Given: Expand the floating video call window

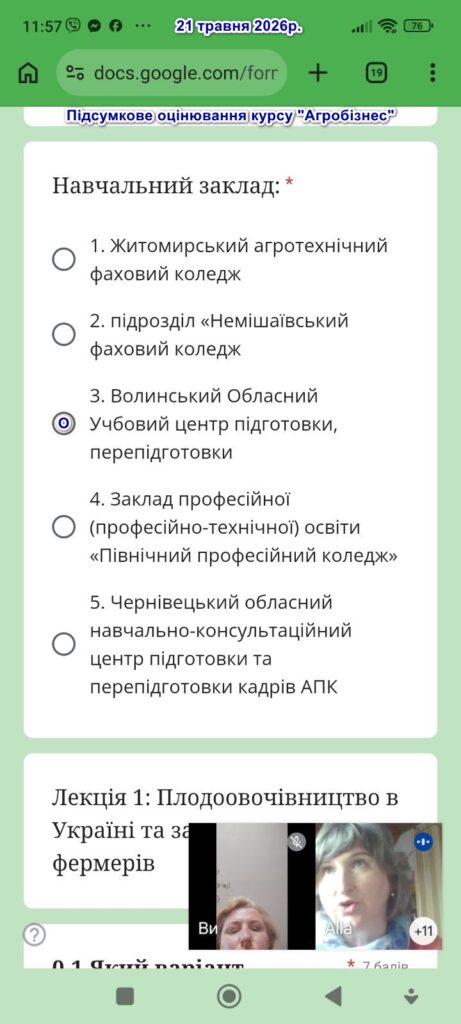Looking at the screenshot, I should (x=315, y=886).
